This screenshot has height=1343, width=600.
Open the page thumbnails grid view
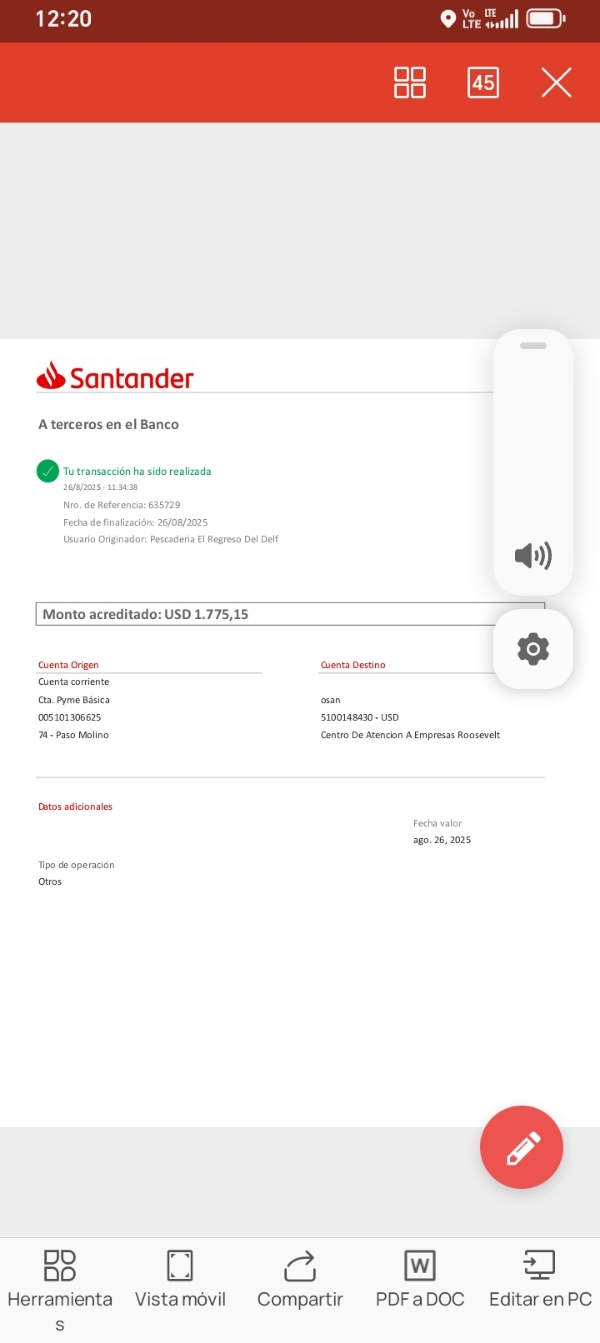(410, 82)
